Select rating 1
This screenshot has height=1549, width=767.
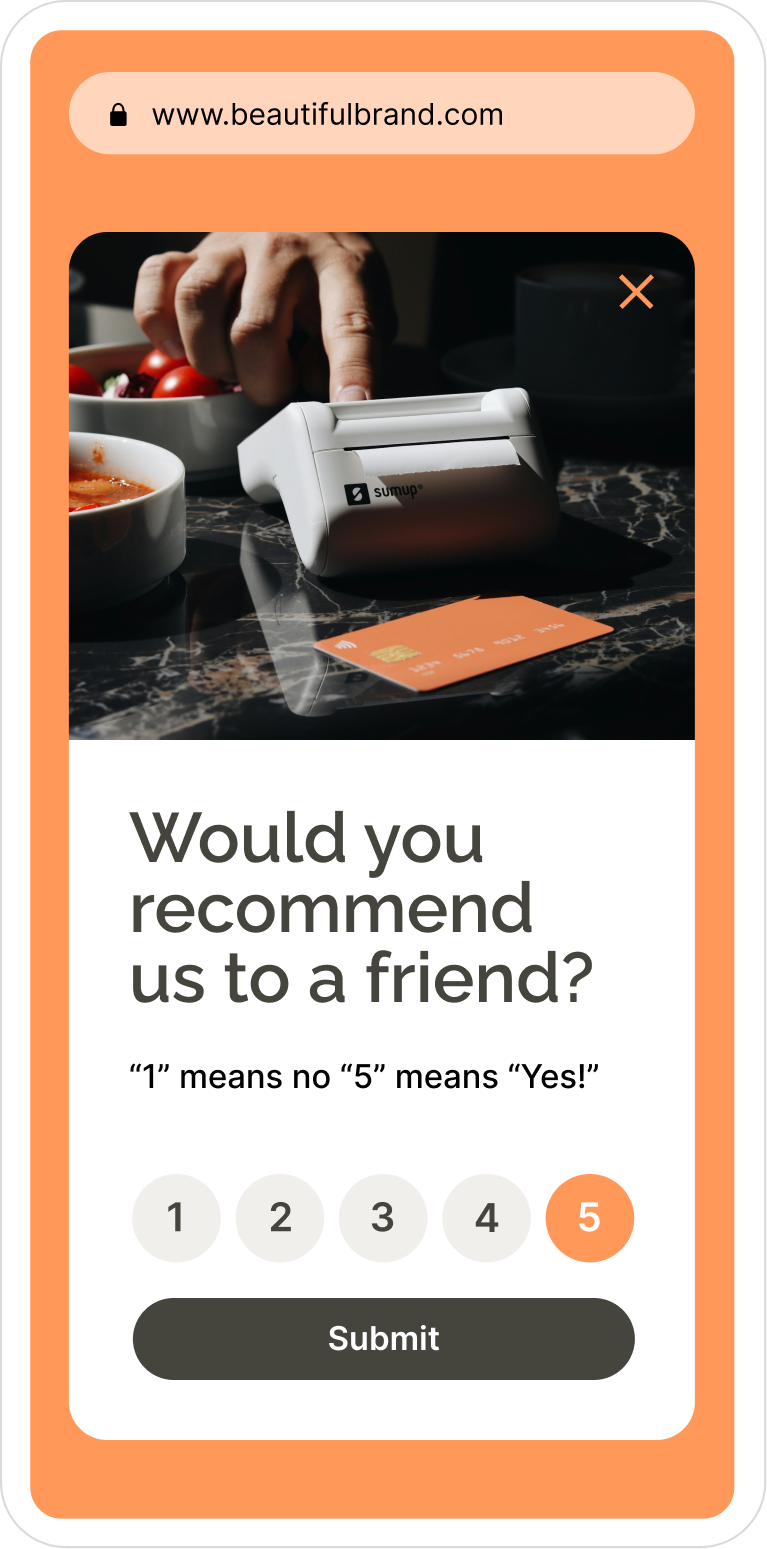pyautogui.click(x=176, y=1218)
